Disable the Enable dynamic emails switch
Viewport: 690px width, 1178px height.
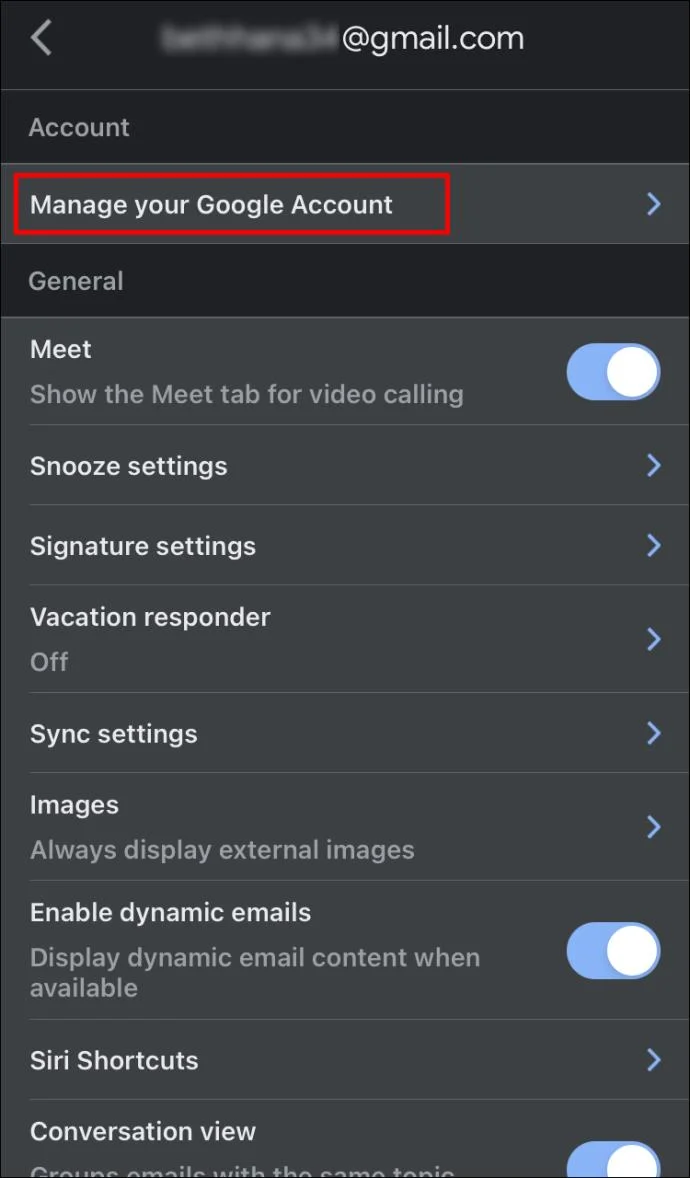(x=613, y=950)
